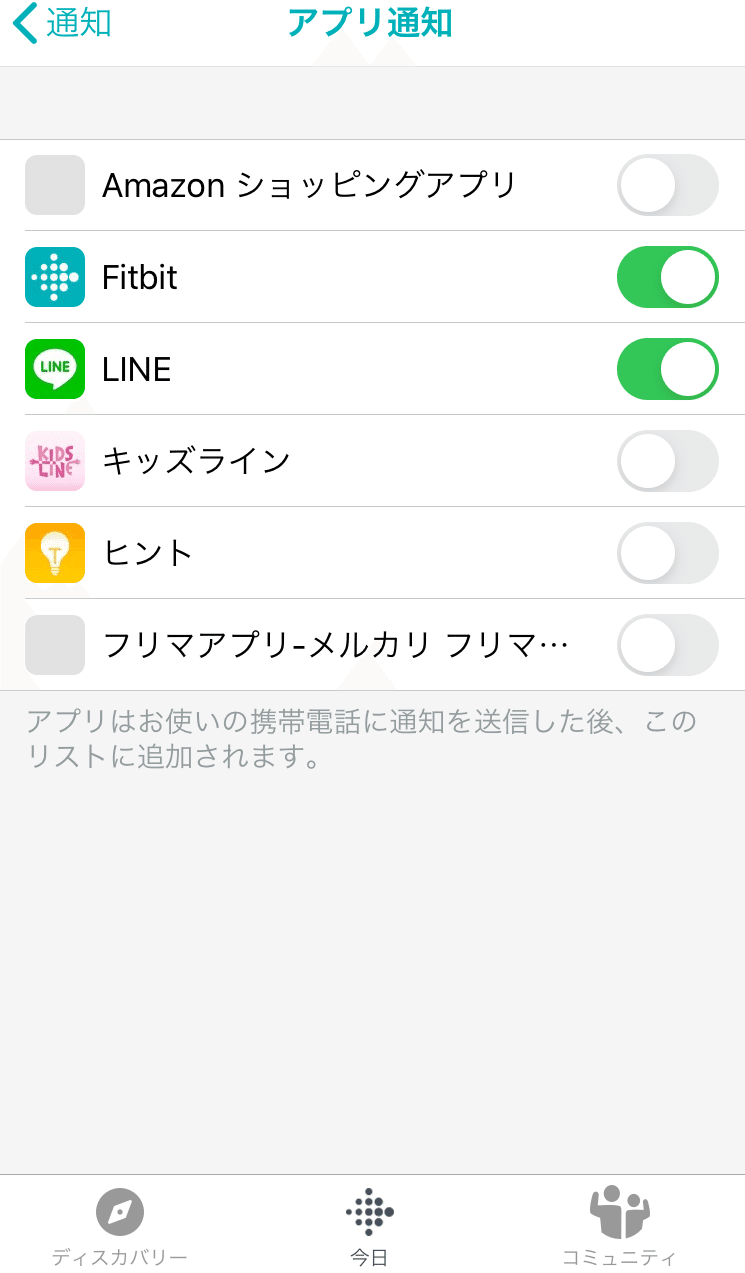745x1273 pixels.
Task: Switch to the 今日 tab
Action: (369, 1227)
